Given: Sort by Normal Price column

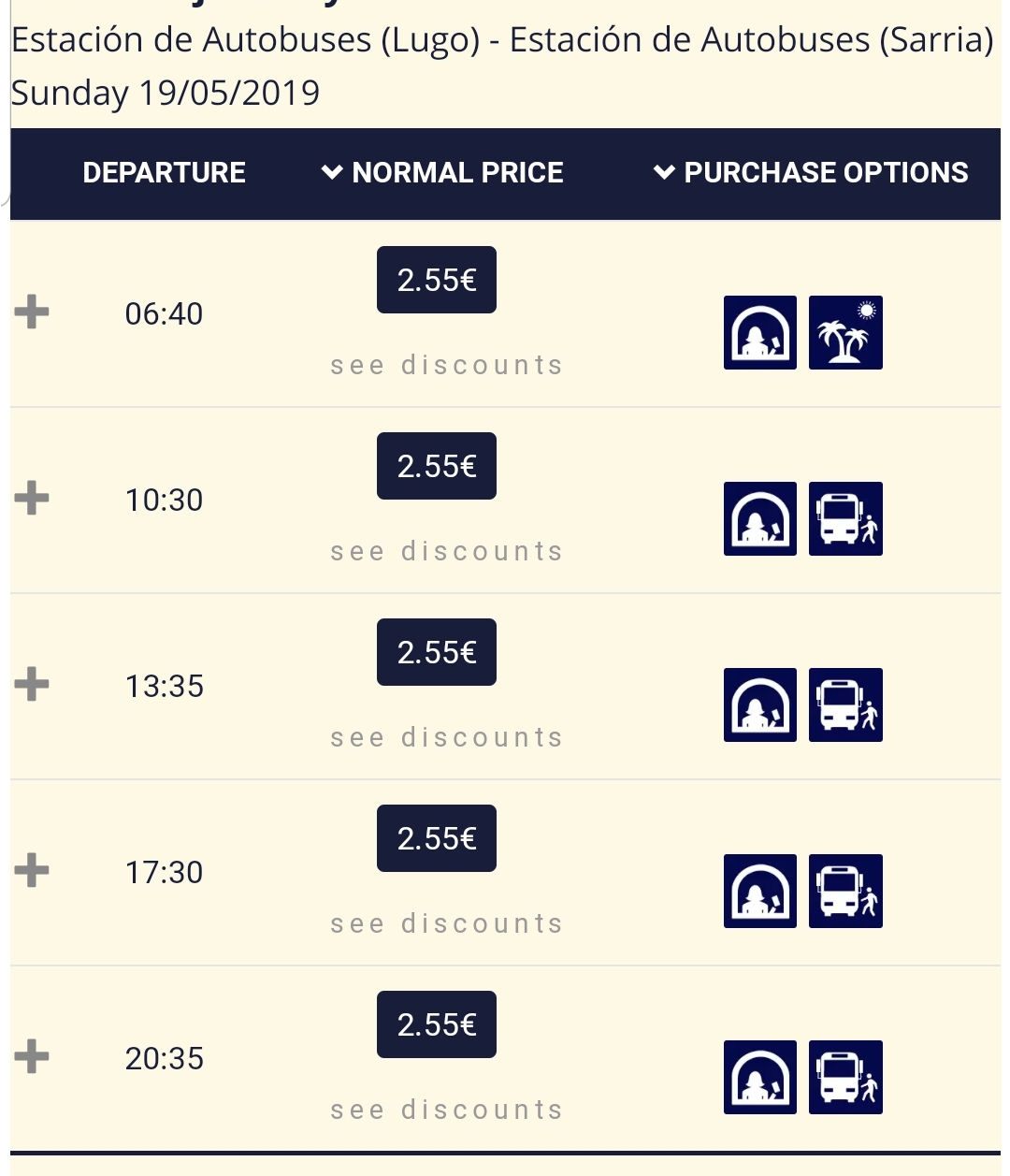Looking at the screenshot, I should coord(442,173).
